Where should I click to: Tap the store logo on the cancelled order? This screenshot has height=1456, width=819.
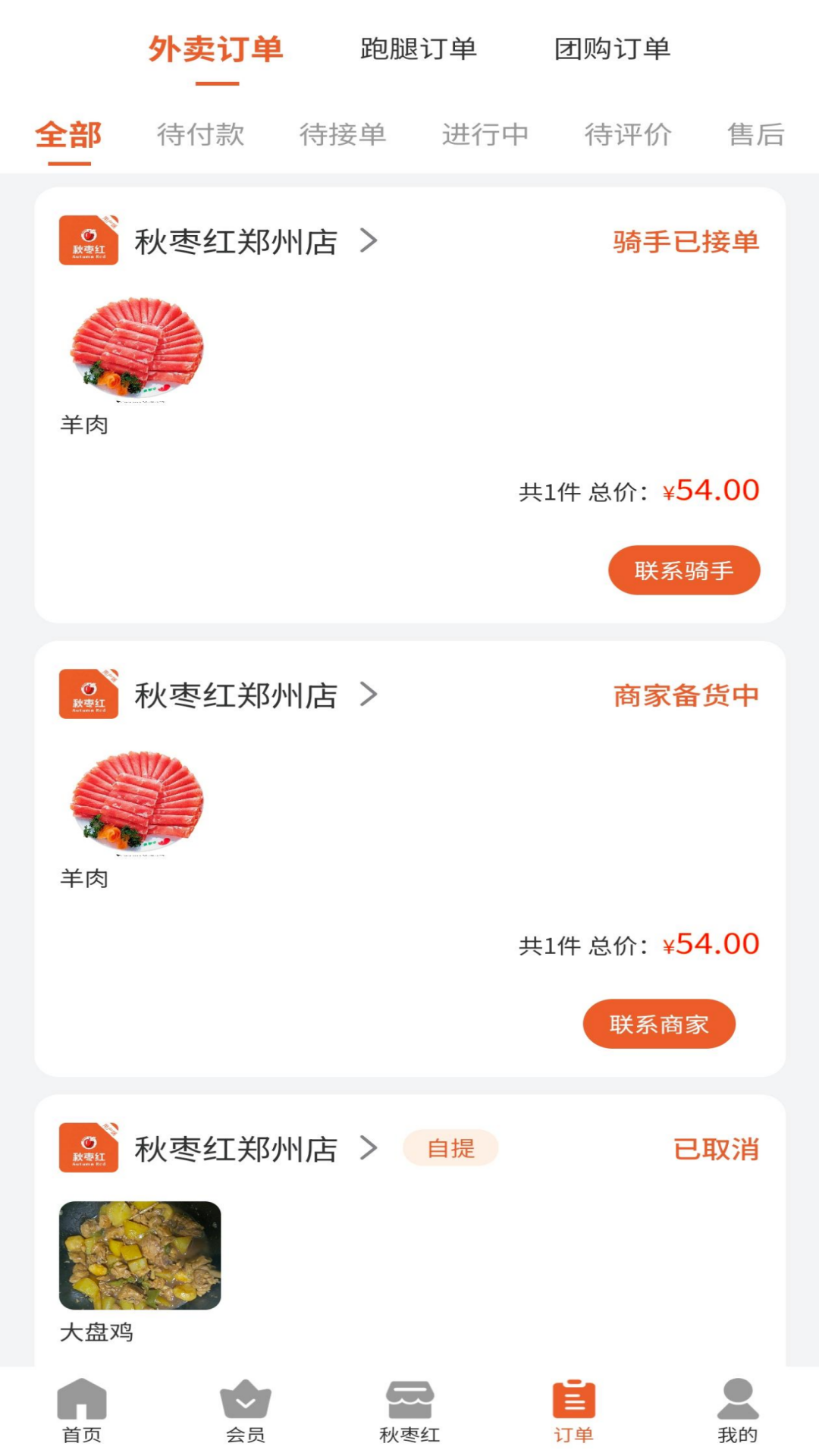88,1147
